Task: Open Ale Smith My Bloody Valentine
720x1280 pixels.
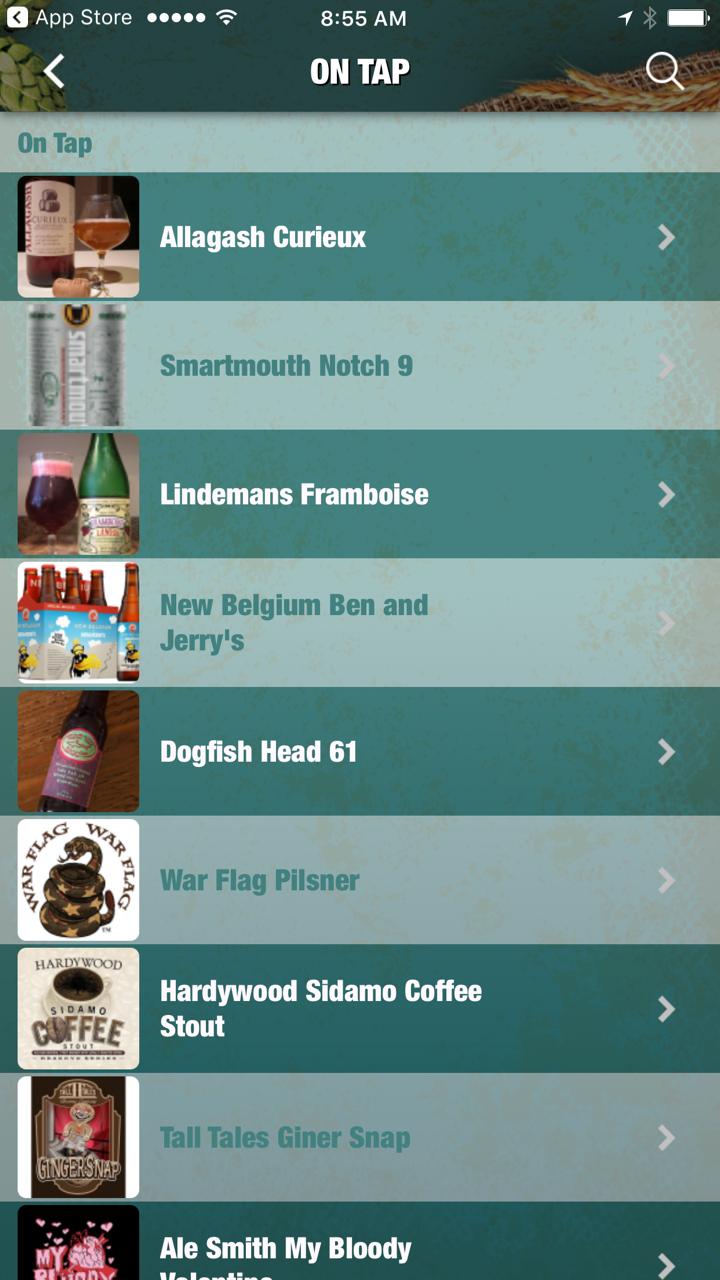Action: [x=360, y=1250]
